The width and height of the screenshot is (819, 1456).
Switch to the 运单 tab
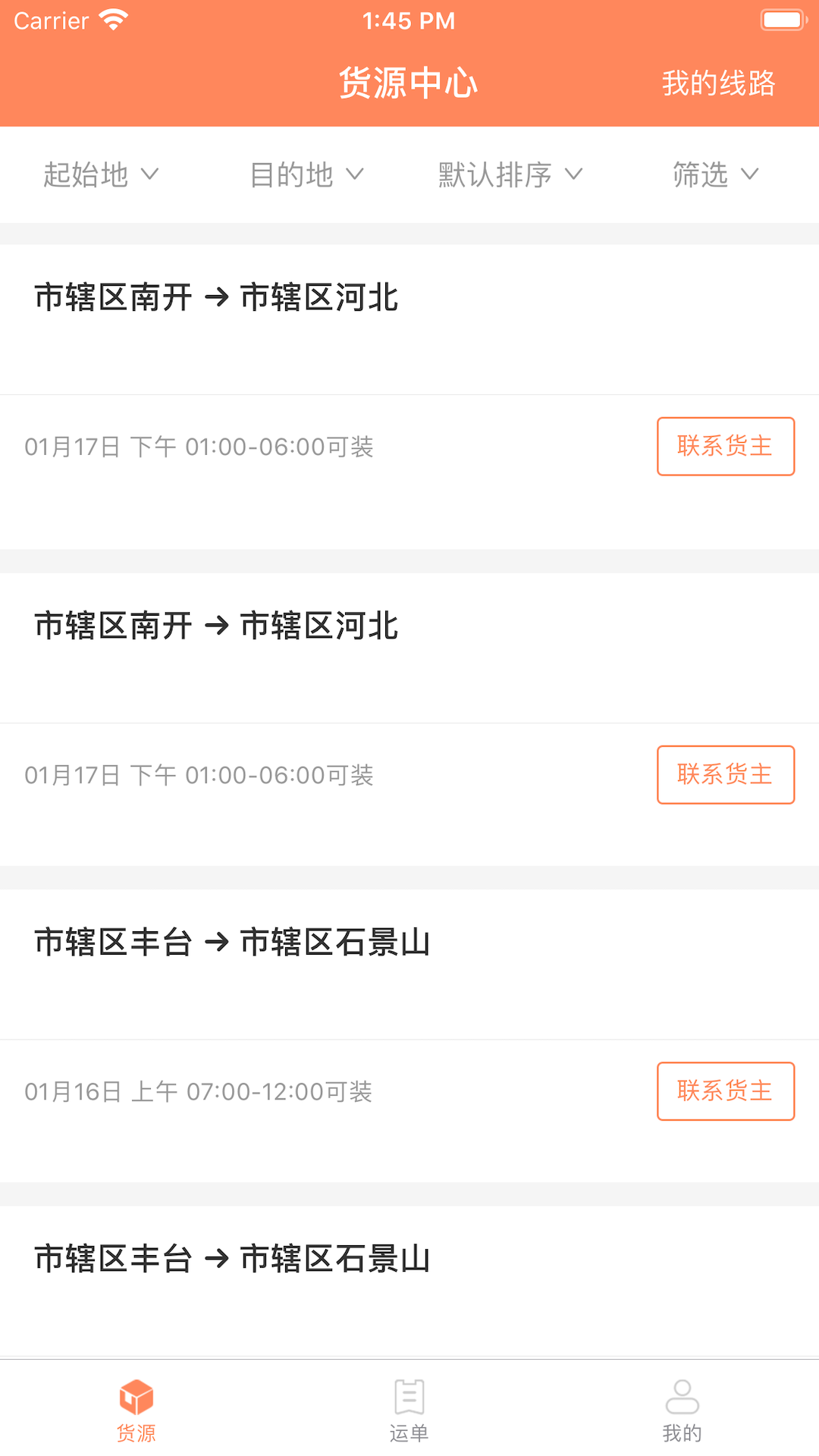tap(409, 1410)
